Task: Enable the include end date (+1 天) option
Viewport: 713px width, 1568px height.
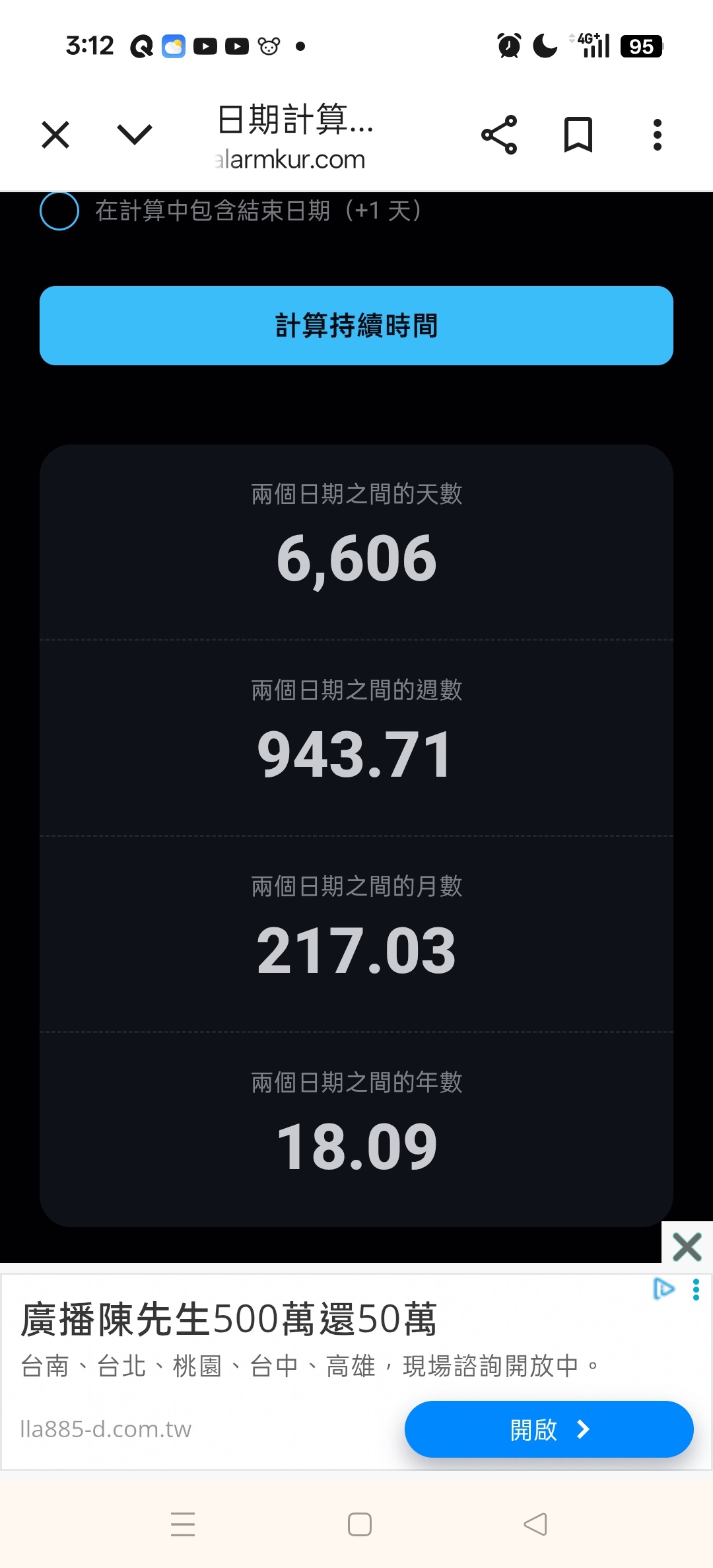Action: tap(59, 211)
